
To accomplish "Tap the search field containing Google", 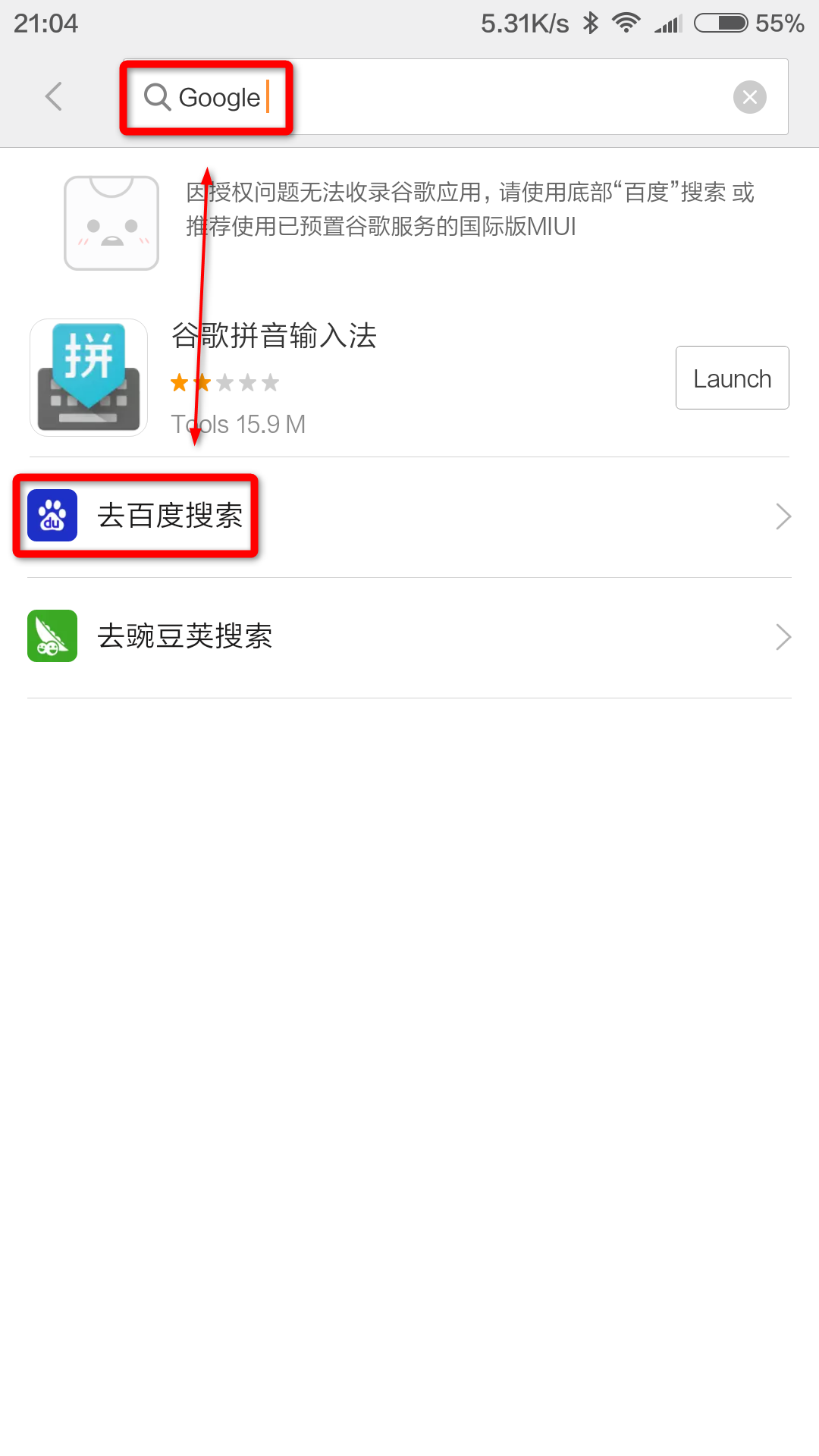I will coord(455,97).
